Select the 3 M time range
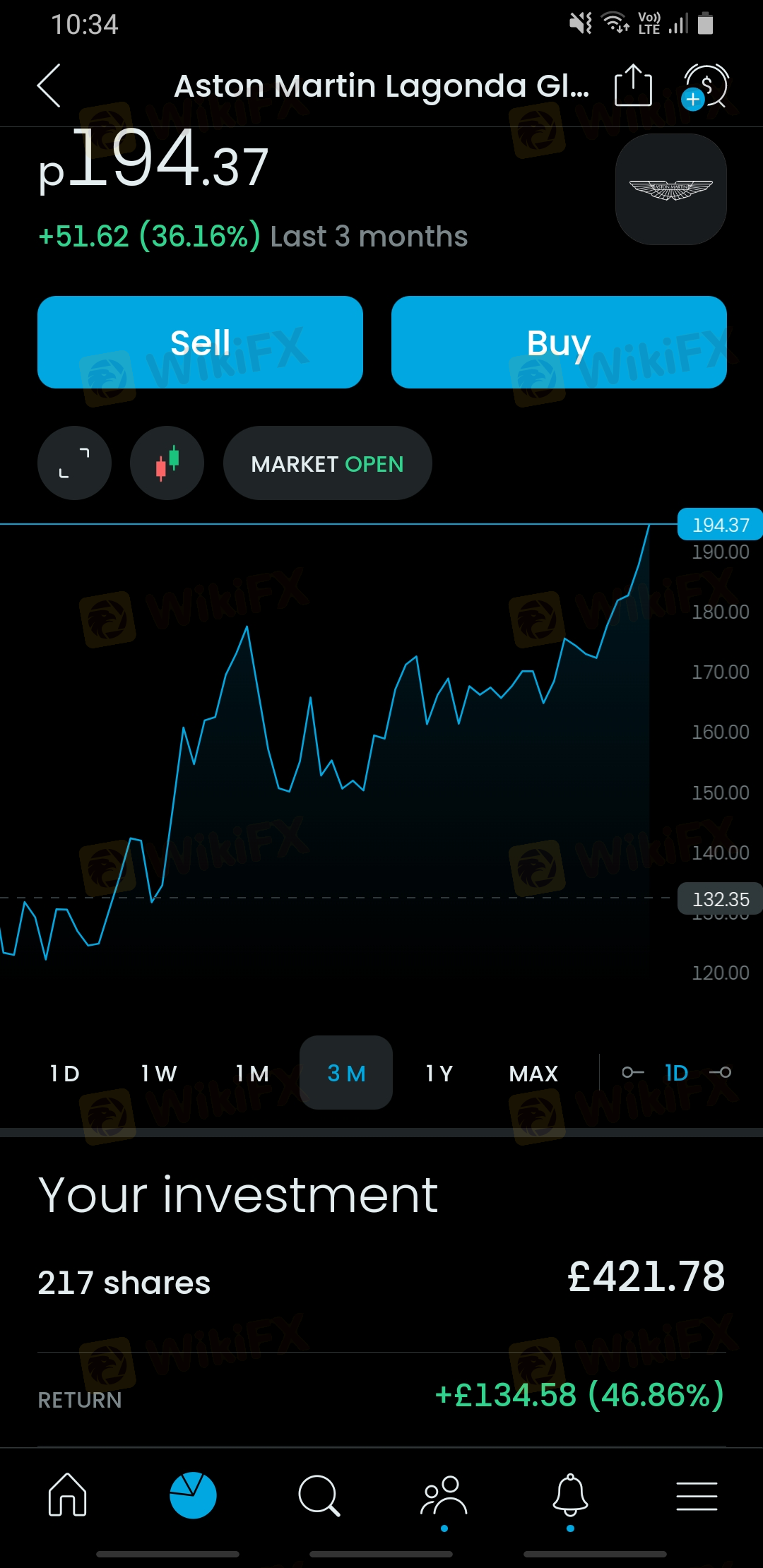This screenshot has height=1568, width=763. [346, 1073]
